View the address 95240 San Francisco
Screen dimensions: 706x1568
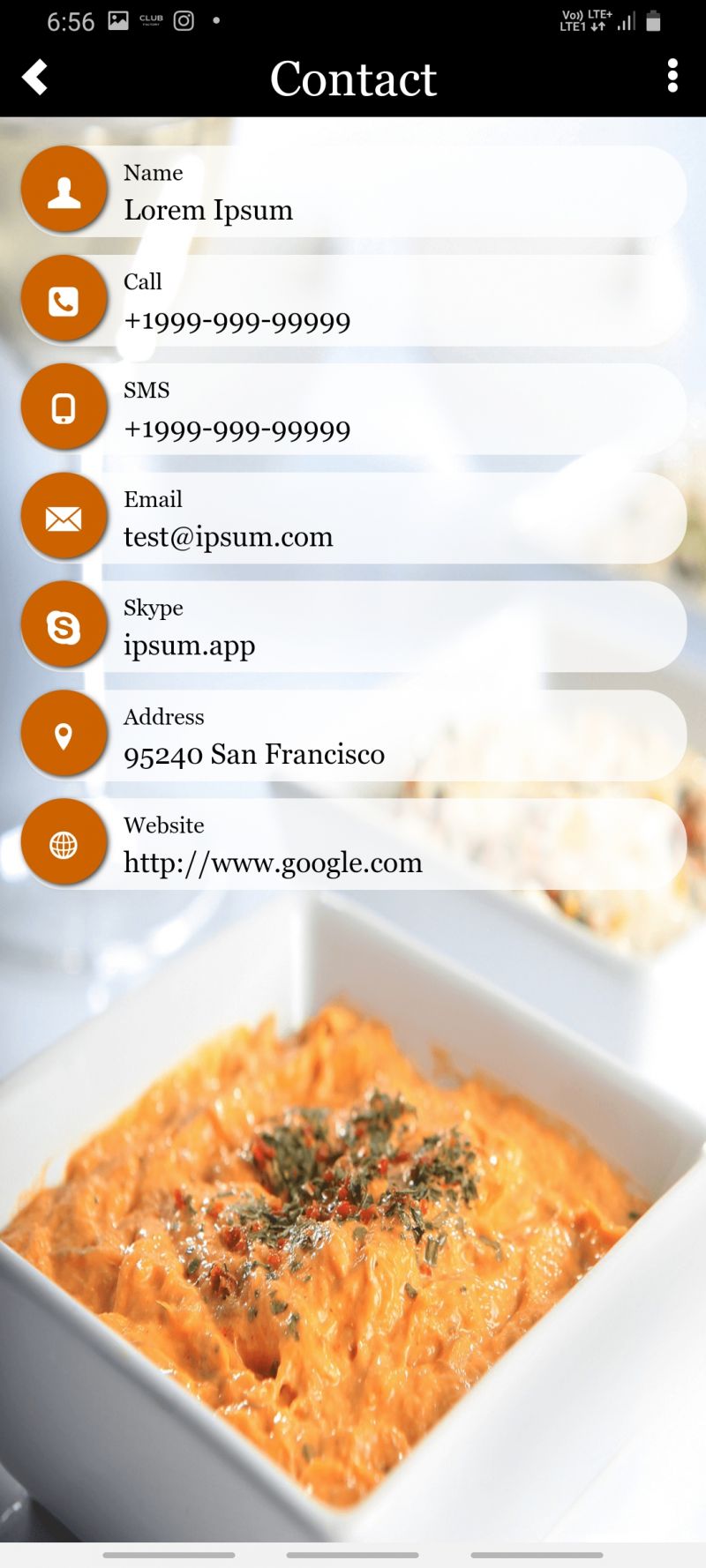(x=353, y=735)
